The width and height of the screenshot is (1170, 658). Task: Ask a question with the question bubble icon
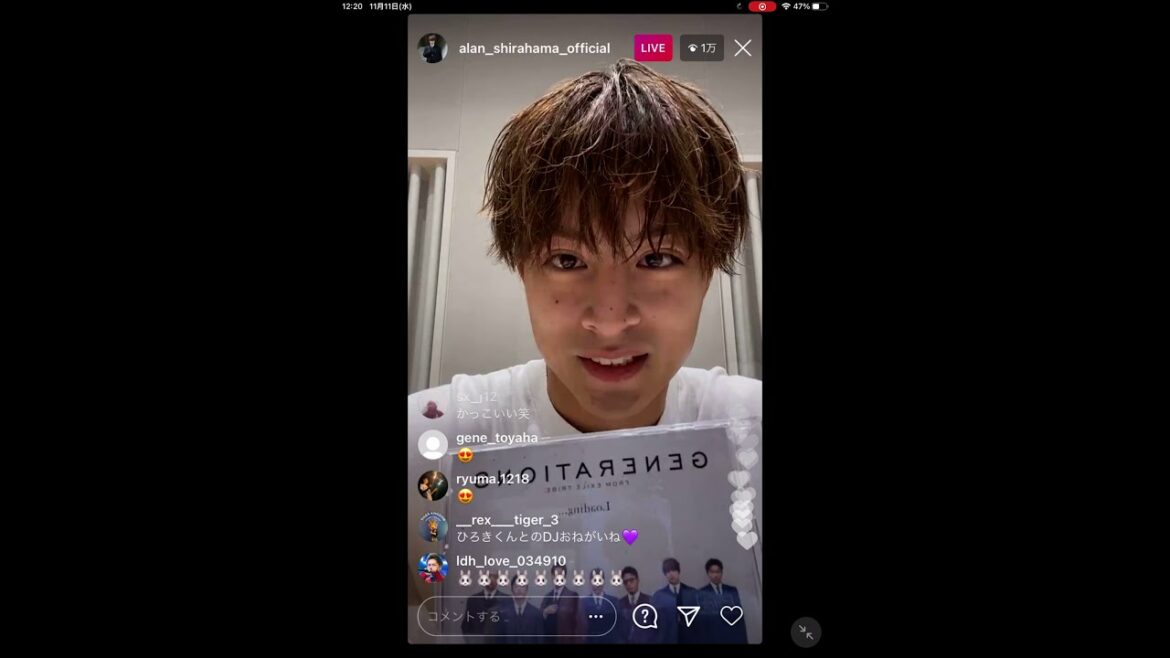[645, 616]
